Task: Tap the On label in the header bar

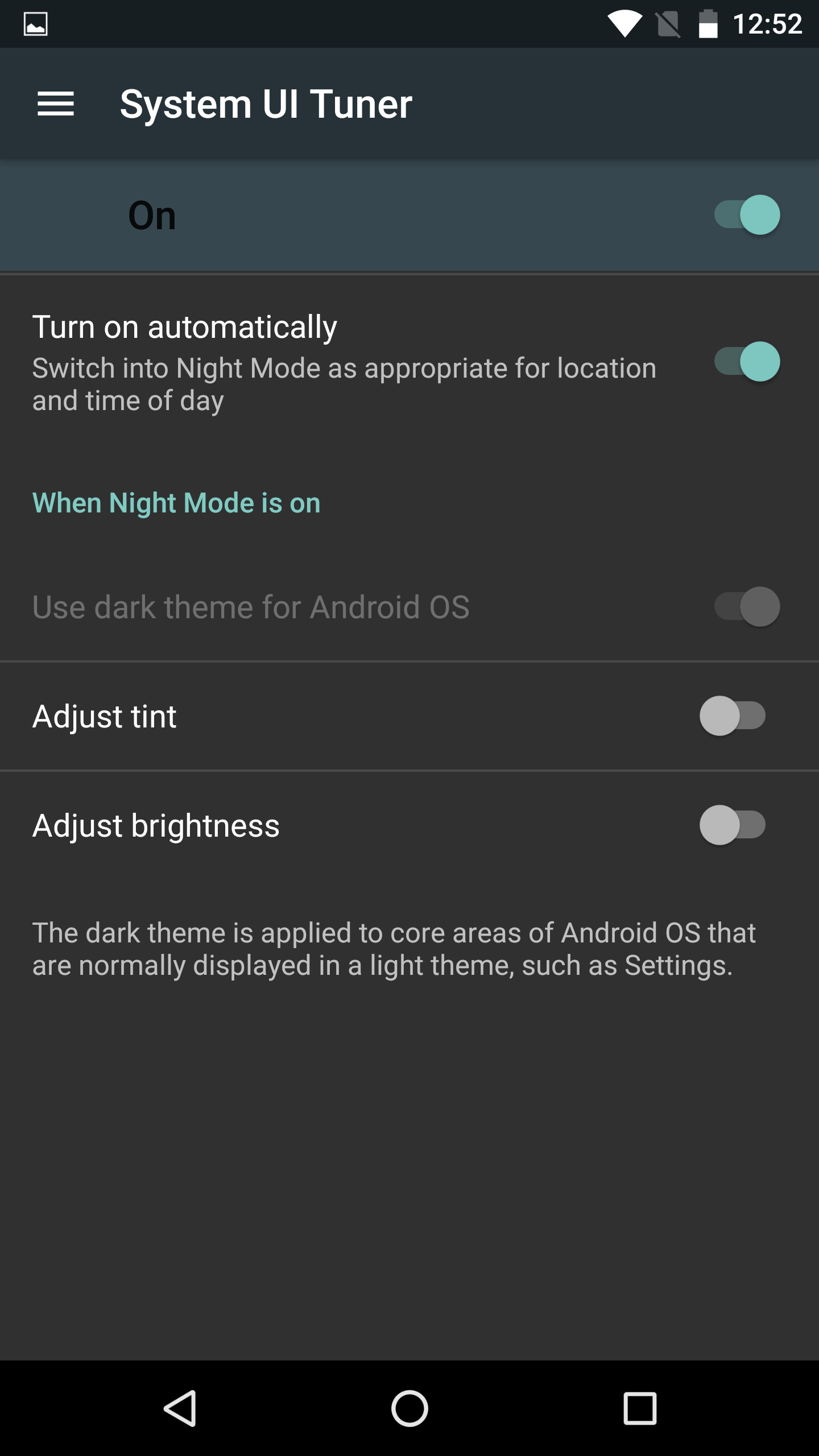Action: pyautogui.click(x=151, y=215)
